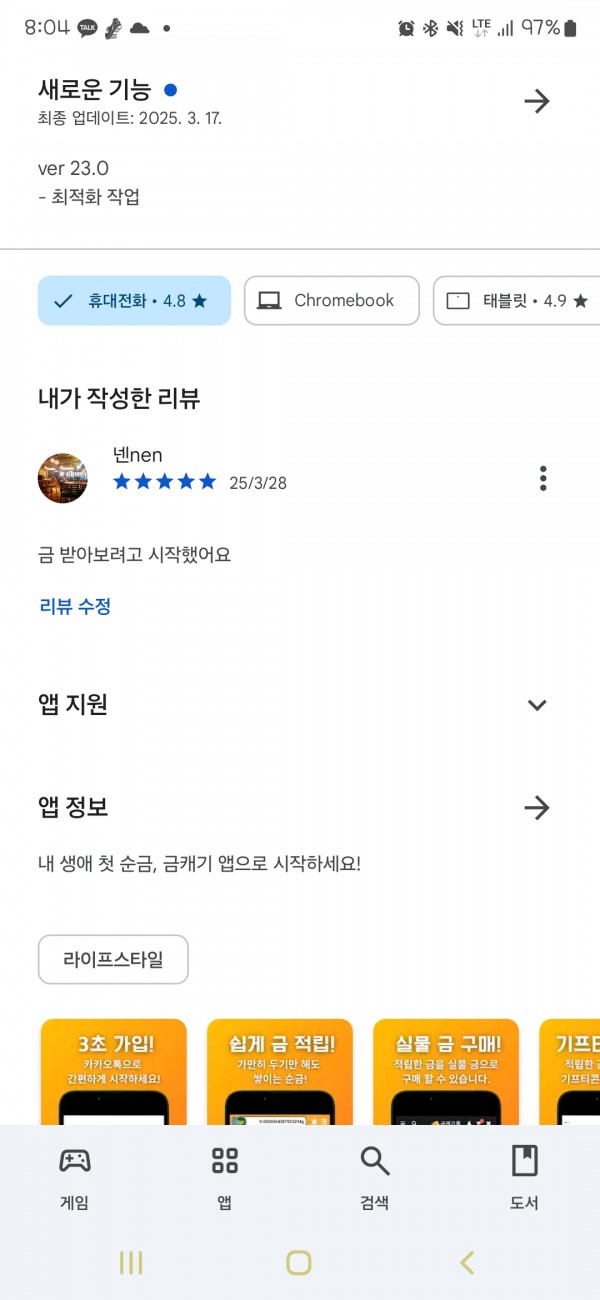600x1300 pixels.
Task: Expand the 앱 지원 section
Action: pyautogui.click(x=537, y=705)
